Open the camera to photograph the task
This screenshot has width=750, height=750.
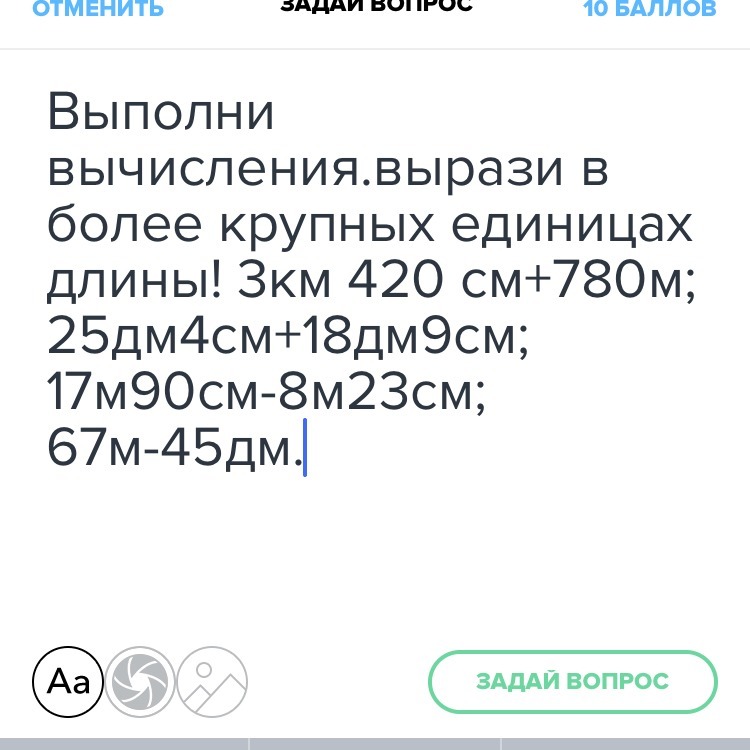pyautogui.click(x=140, y=683)
